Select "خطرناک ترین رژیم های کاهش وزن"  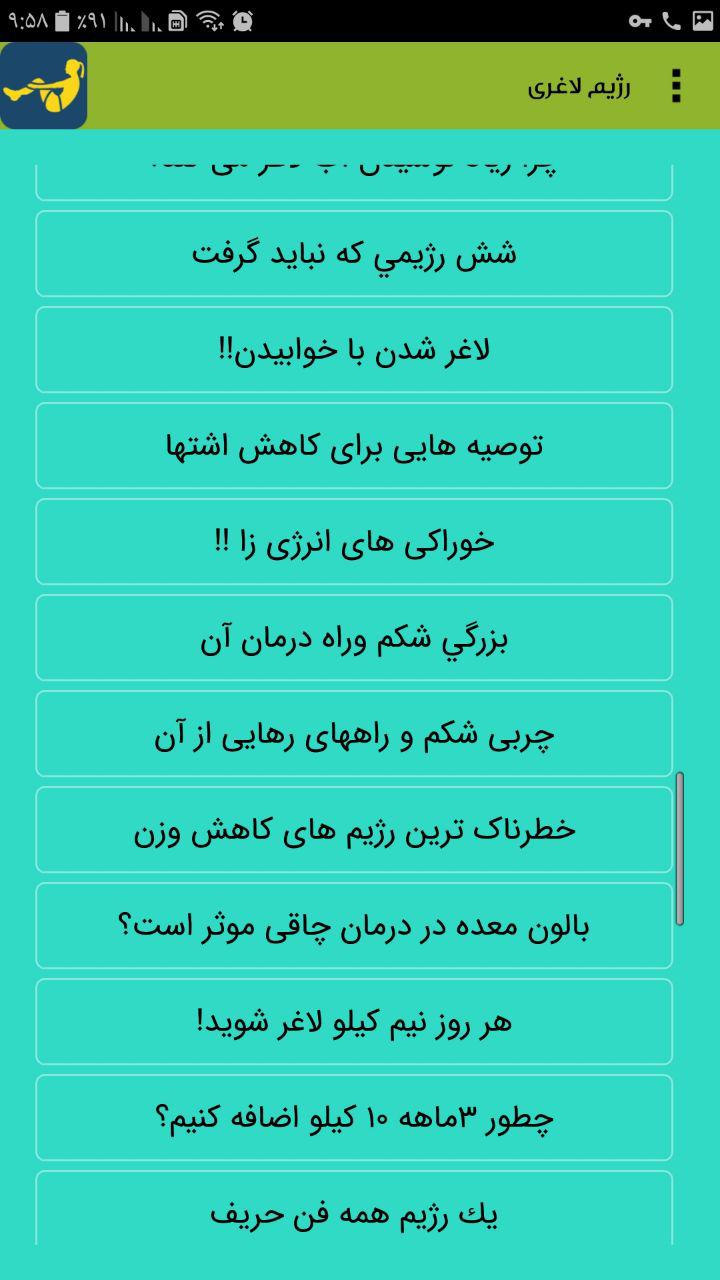pos(354,830)
